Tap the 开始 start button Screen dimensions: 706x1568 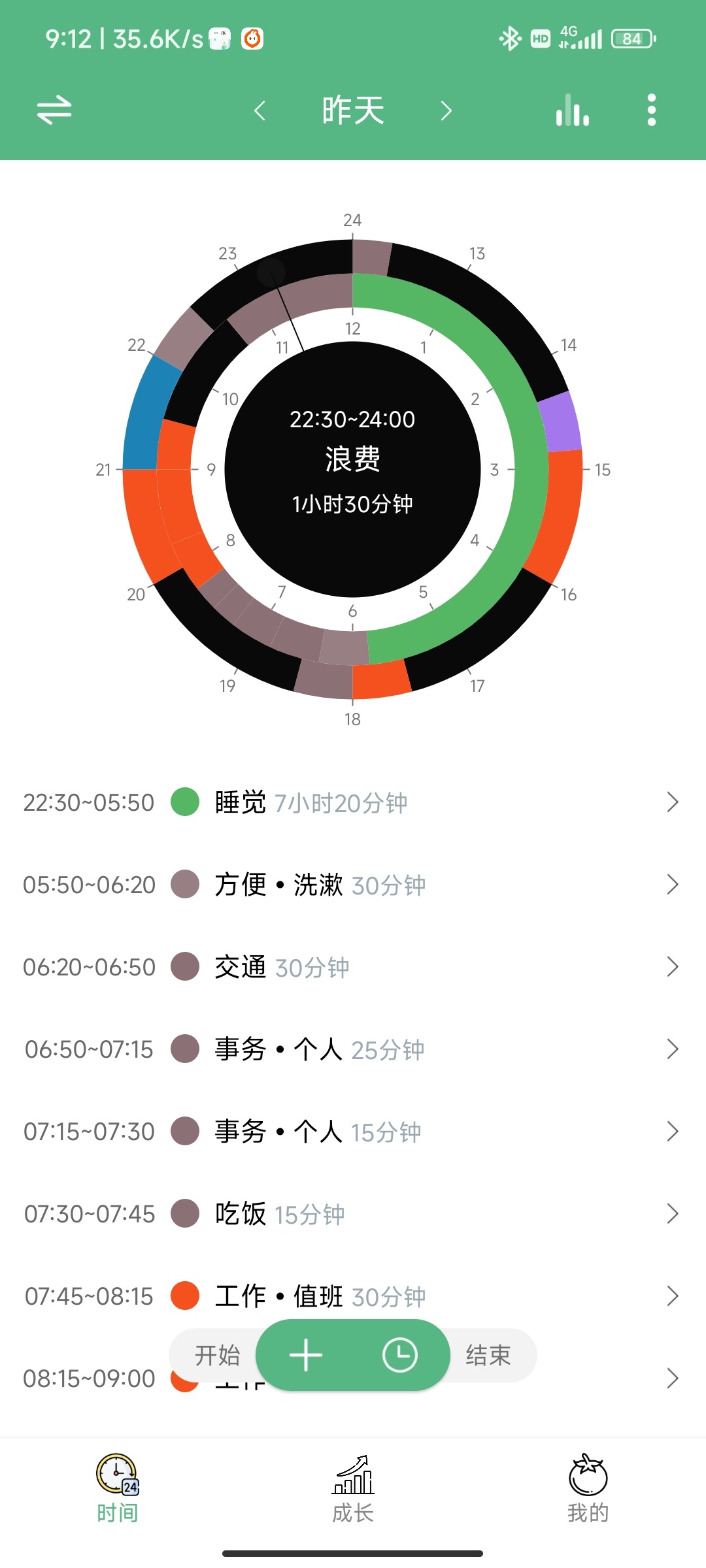pos(217,1355)
